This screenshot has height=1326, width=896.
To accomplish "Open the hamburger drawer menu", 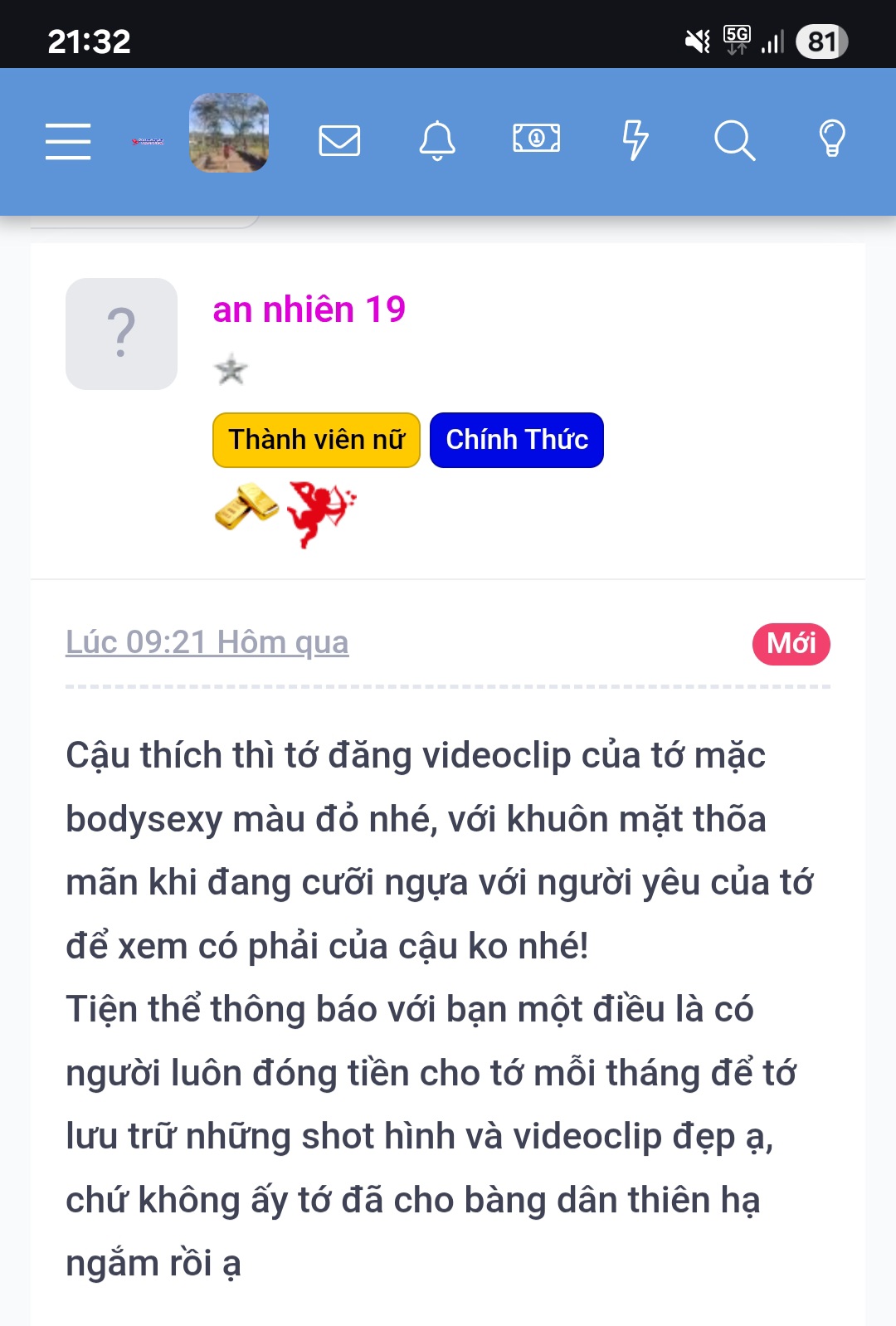I will point(68,141).
